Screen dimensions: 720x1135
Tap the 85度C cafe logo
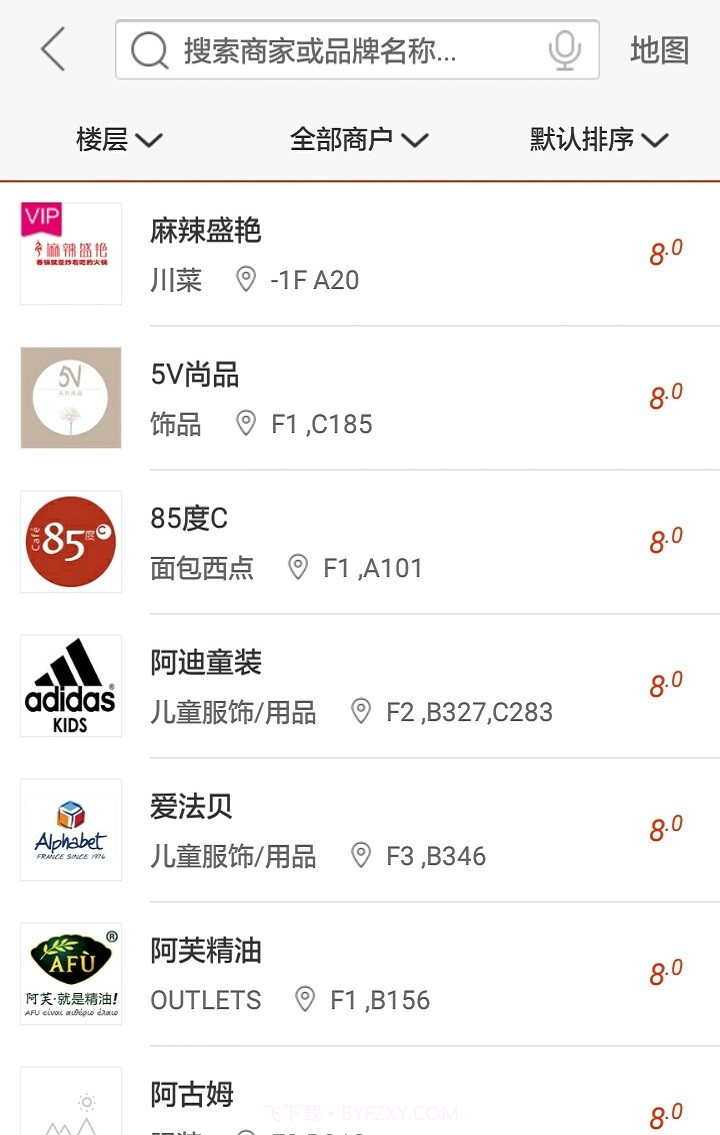(70, 541)
